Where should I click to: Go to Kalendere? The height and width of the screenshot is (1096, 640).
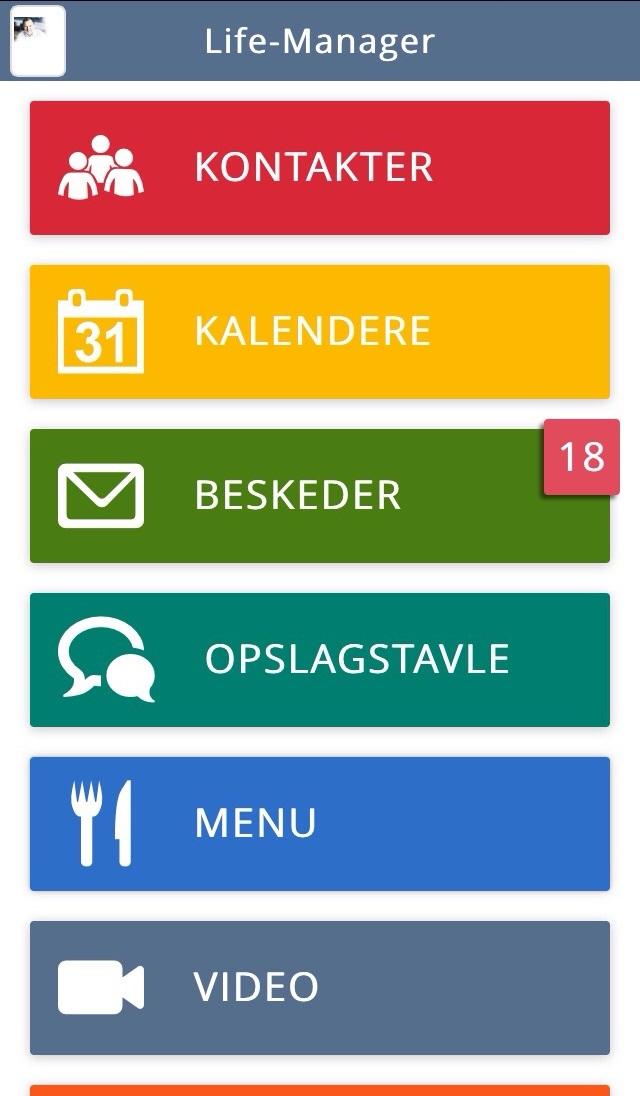pos(320,332)
